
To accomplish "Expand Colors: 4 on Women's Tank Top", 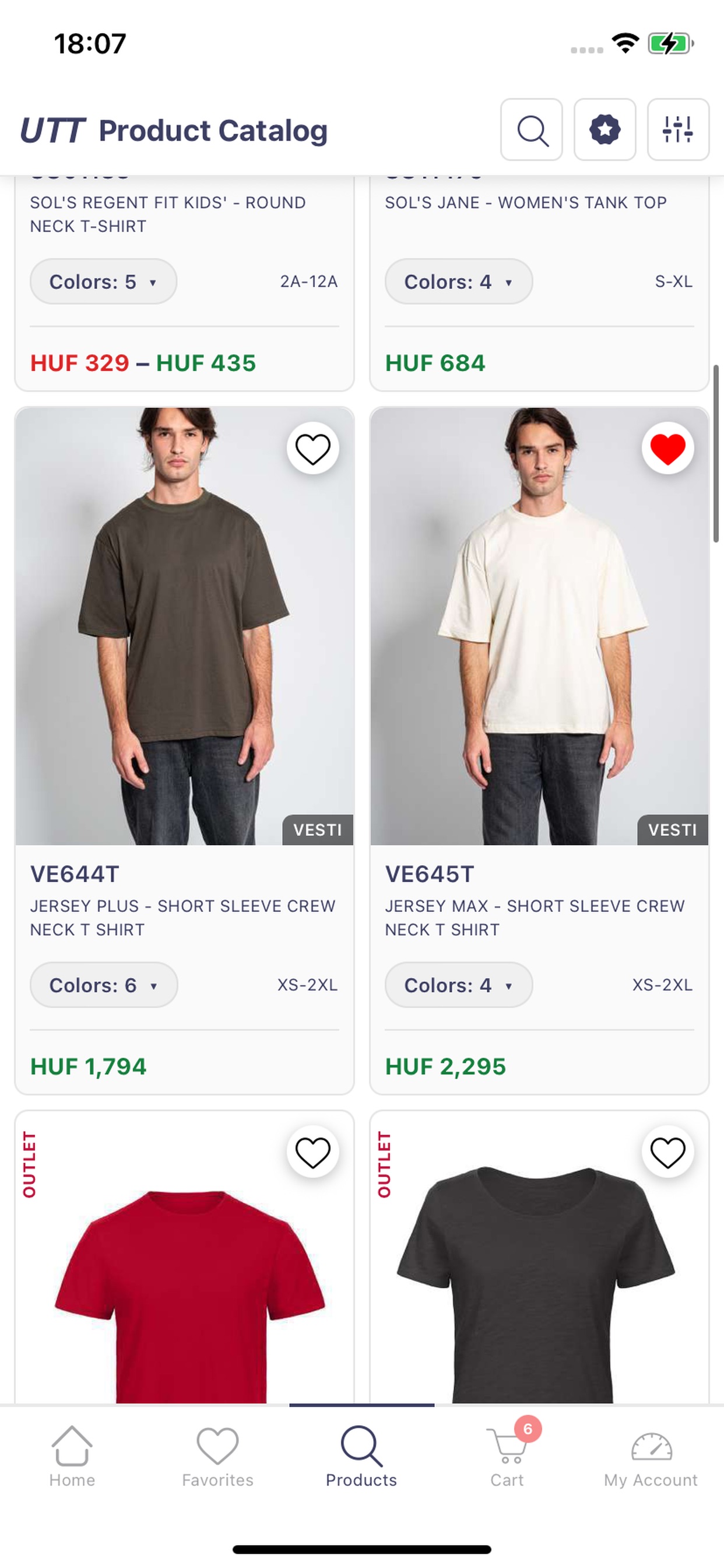I will 459,282.
